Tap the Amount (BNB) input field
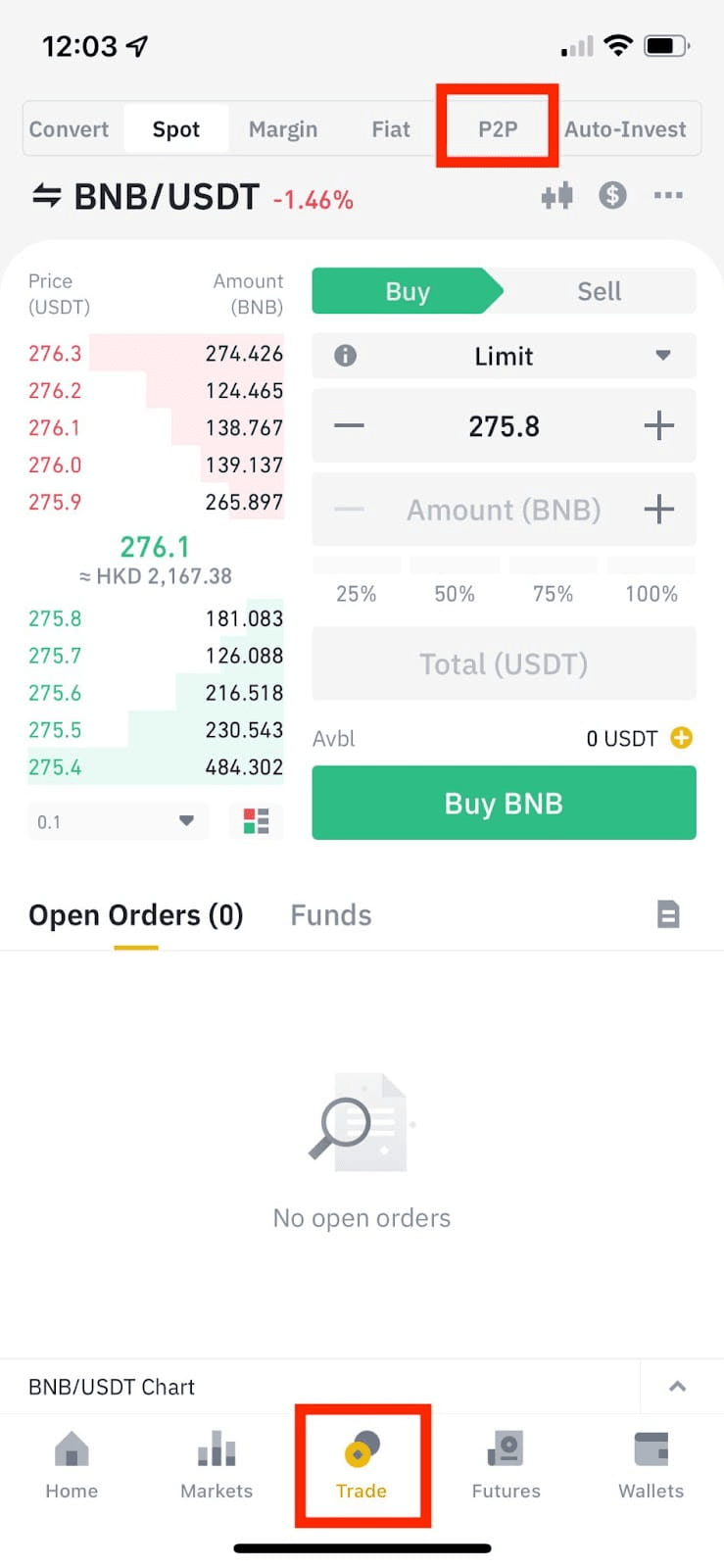Viewport: 724px width, 1568px height. [x=504, y=510]
